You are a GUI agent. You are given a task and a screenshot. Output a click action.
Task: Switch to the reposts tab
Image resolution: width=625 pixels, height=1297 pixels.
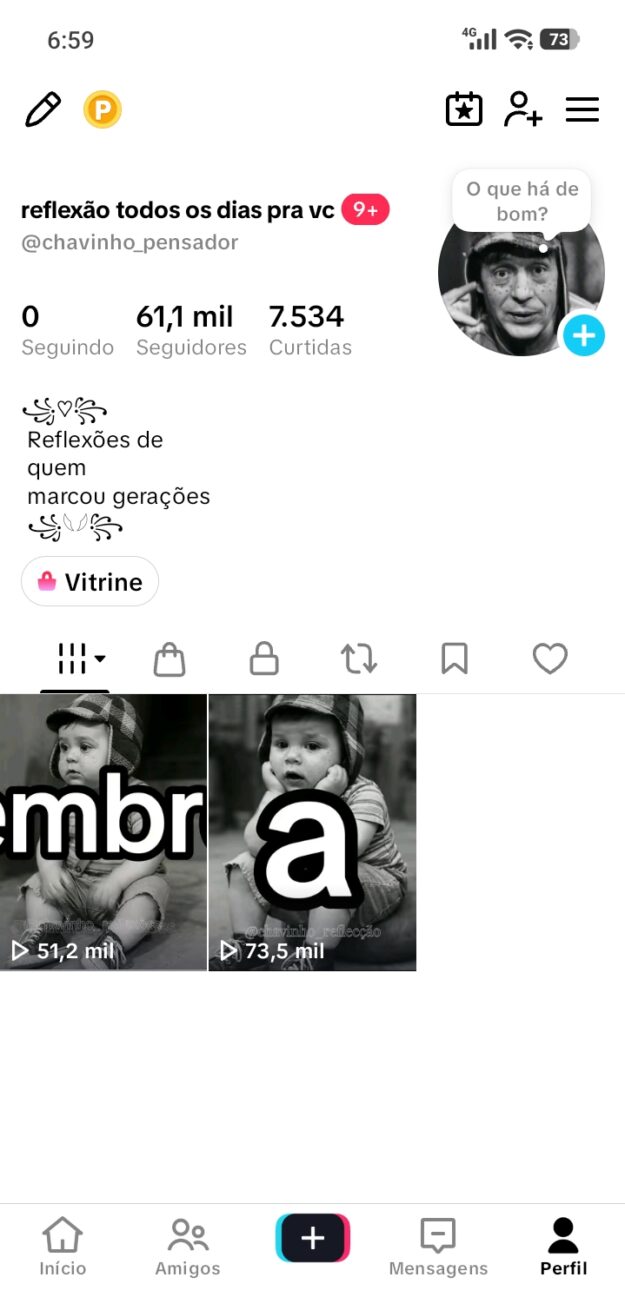[359, 659]
